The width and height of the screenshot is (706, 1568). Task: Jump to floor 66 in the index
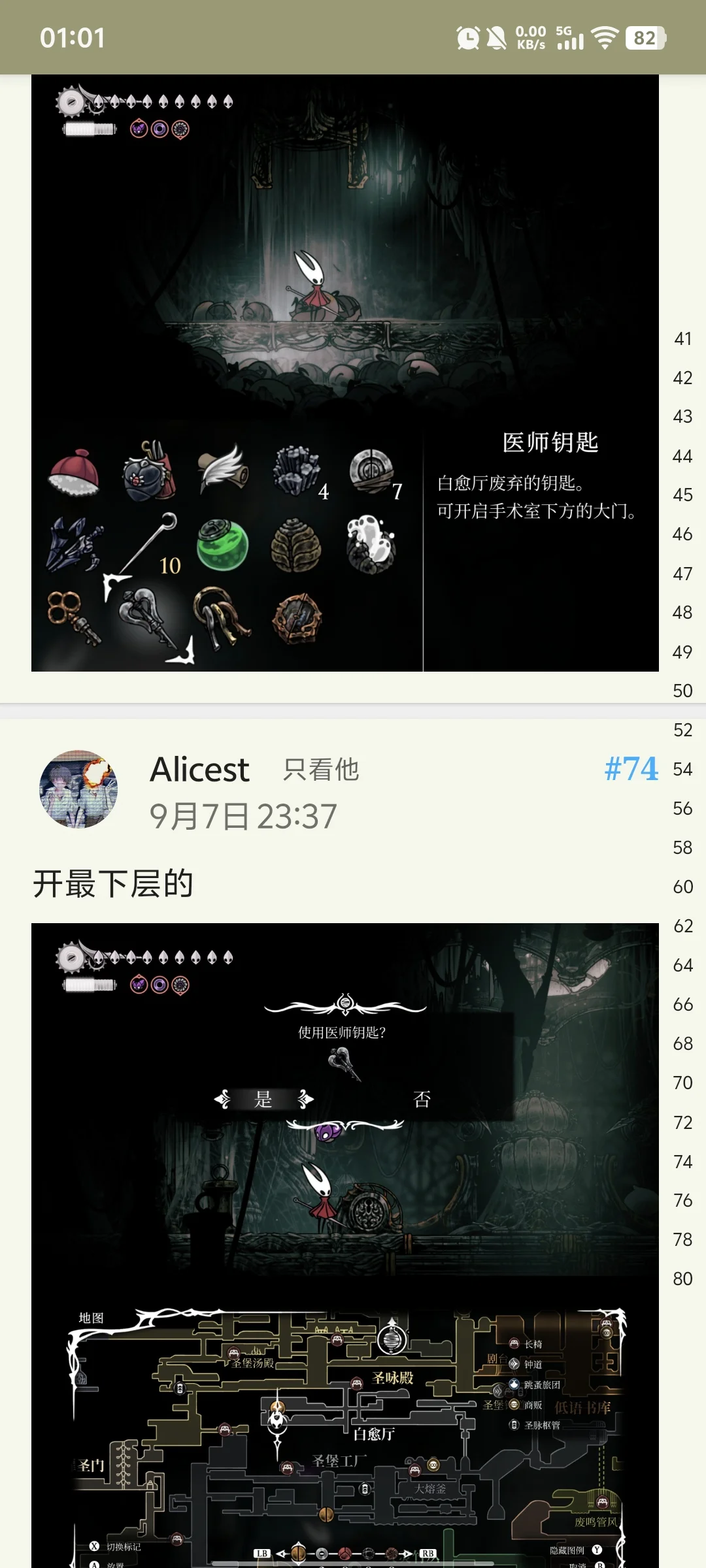[682, 1004]
